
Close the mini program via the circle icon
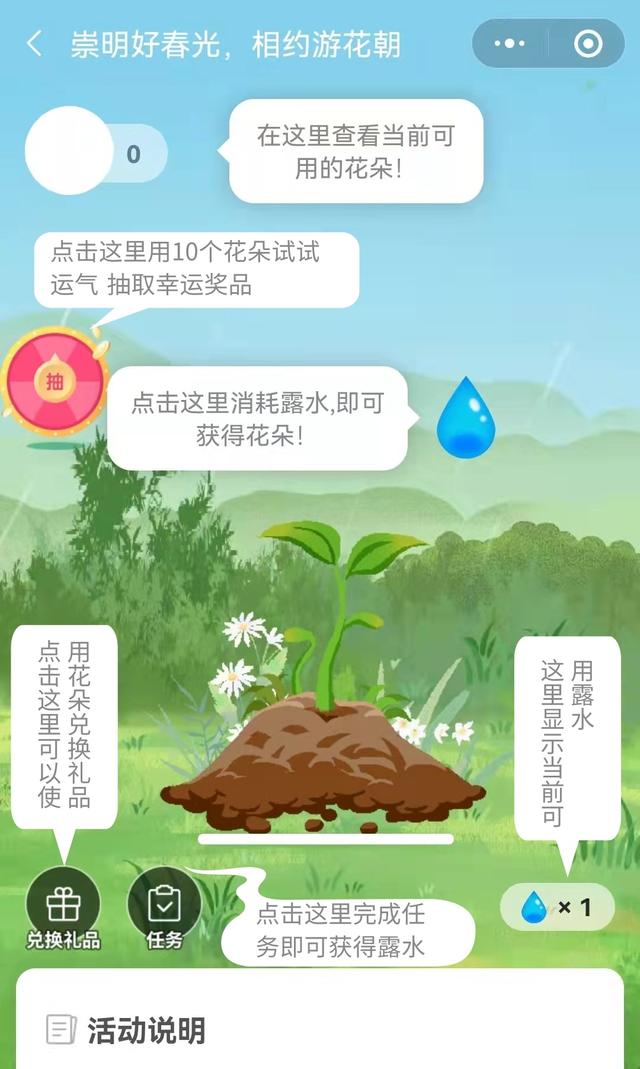coord(588,44)
